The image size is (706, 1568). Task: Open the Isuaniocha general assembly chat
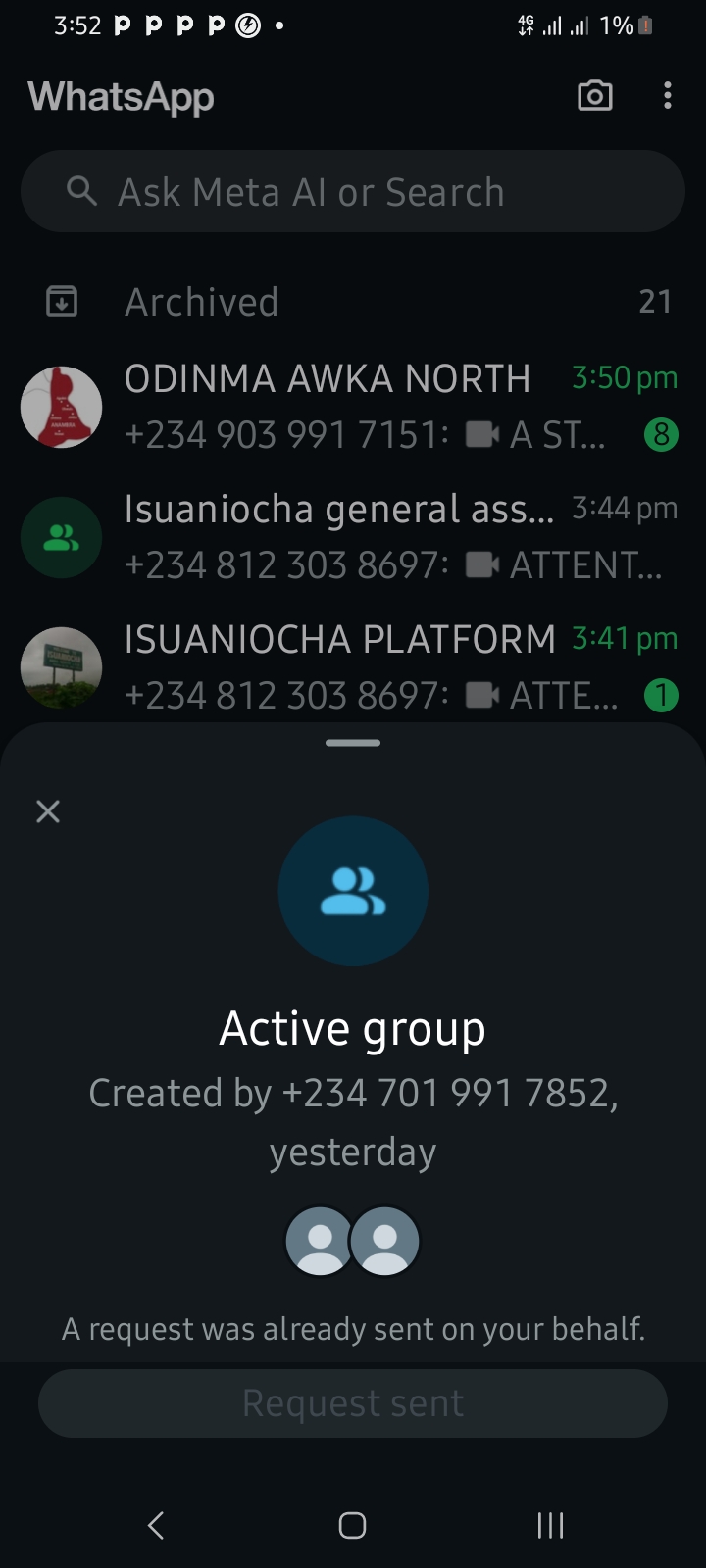pos(353,536)
